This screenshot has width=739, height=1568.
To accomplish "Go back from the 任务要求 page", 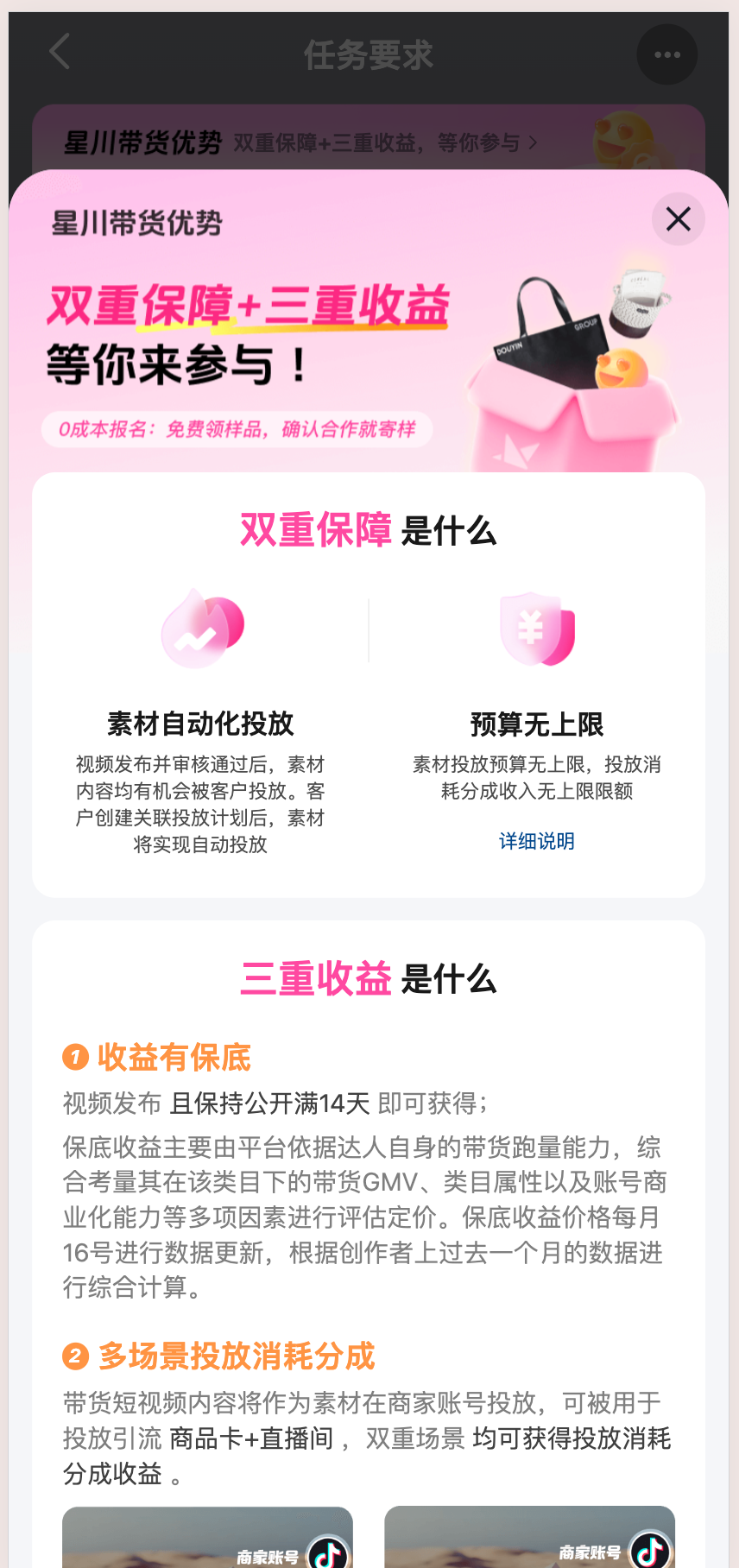I will coord(60,52).
